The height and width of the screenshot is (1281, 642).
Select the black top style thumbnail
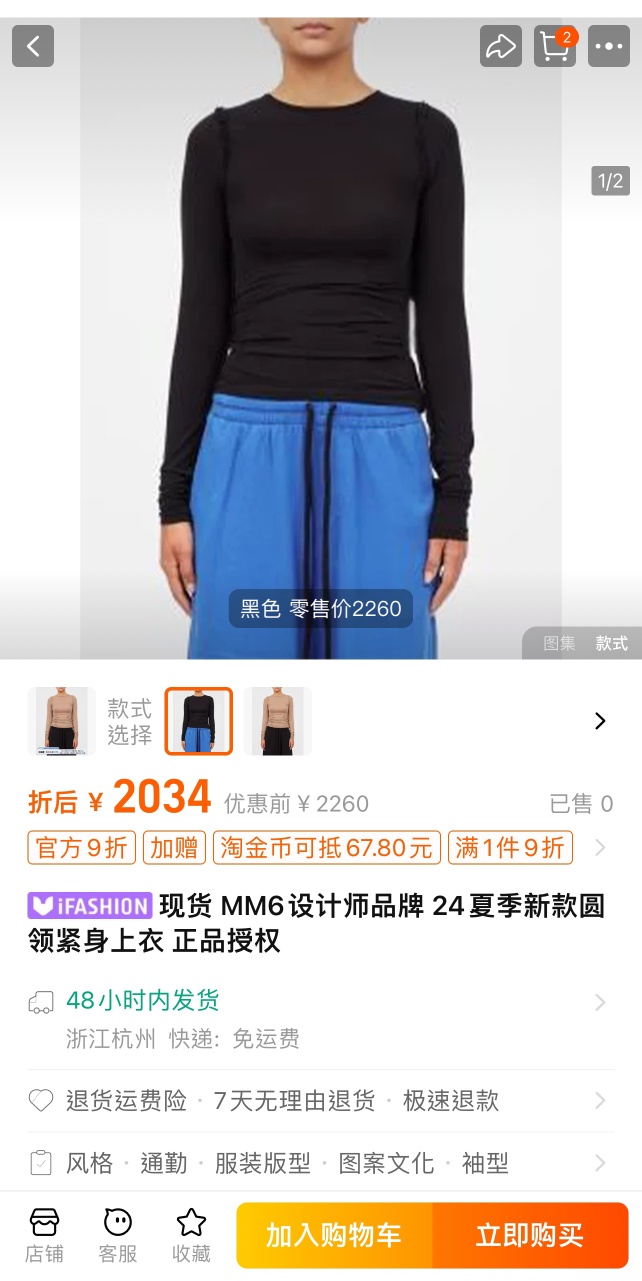tap(199, 721)
